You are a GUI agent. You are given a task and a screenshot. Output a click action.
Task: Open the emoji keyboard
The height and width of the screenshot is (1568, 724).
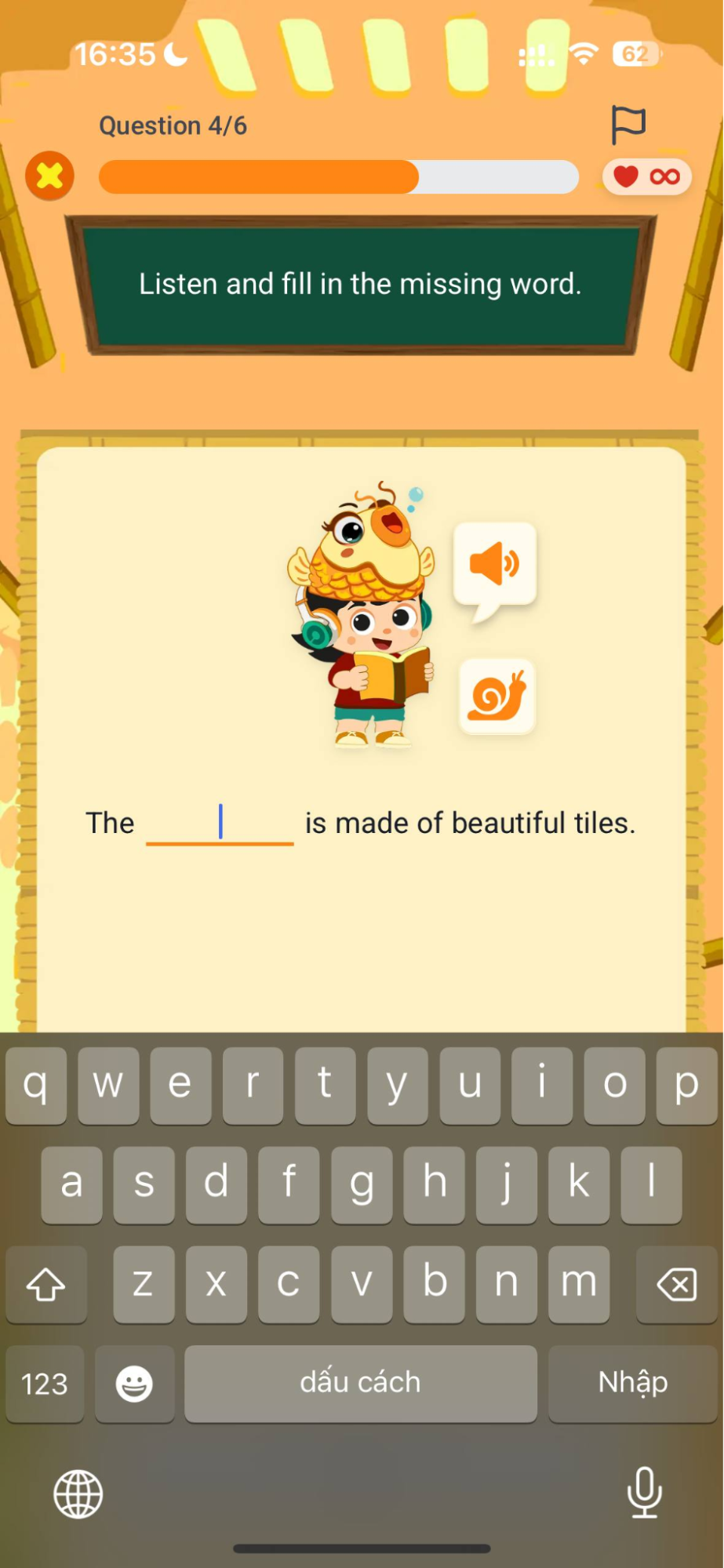click(134, 1383)
